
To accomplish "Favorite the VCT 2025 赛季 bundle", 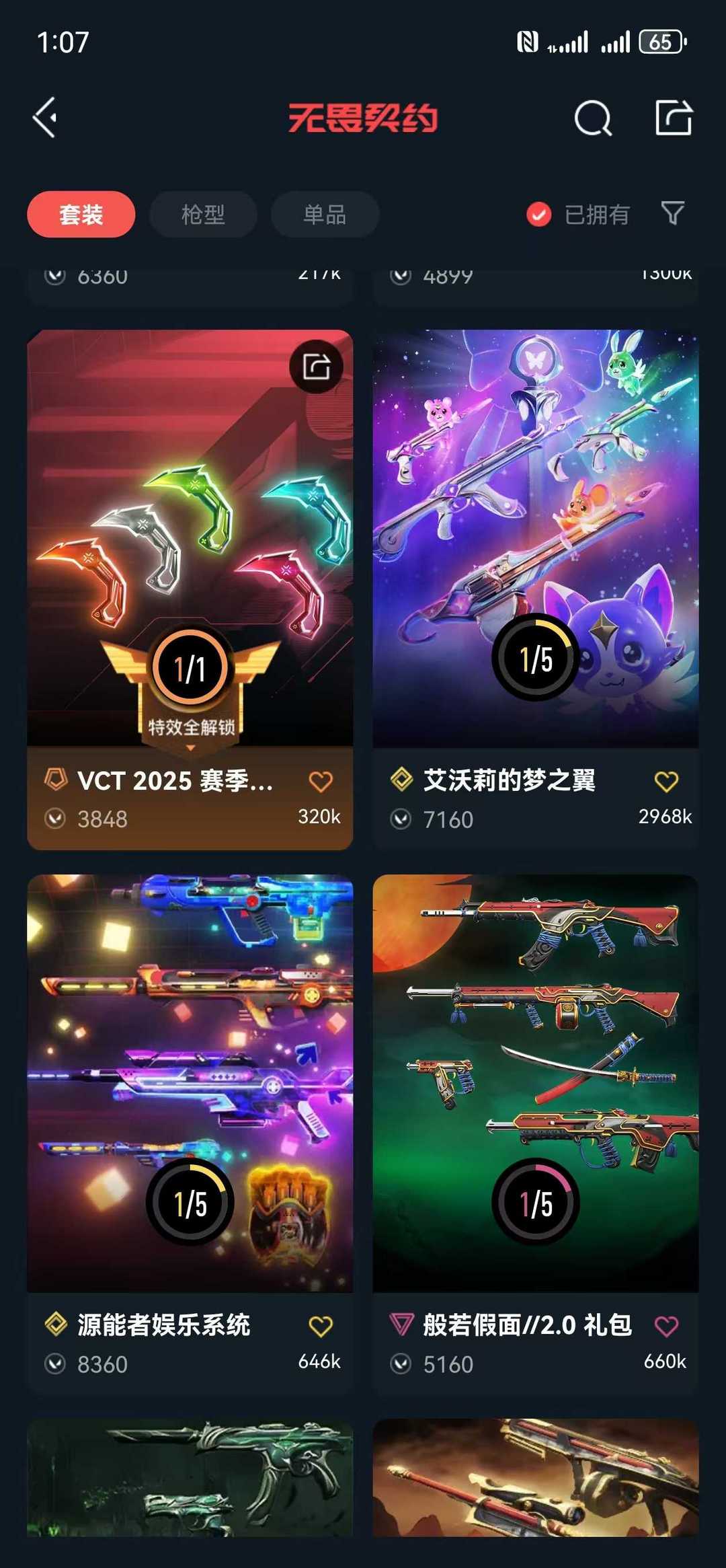I will click(321, 782).
